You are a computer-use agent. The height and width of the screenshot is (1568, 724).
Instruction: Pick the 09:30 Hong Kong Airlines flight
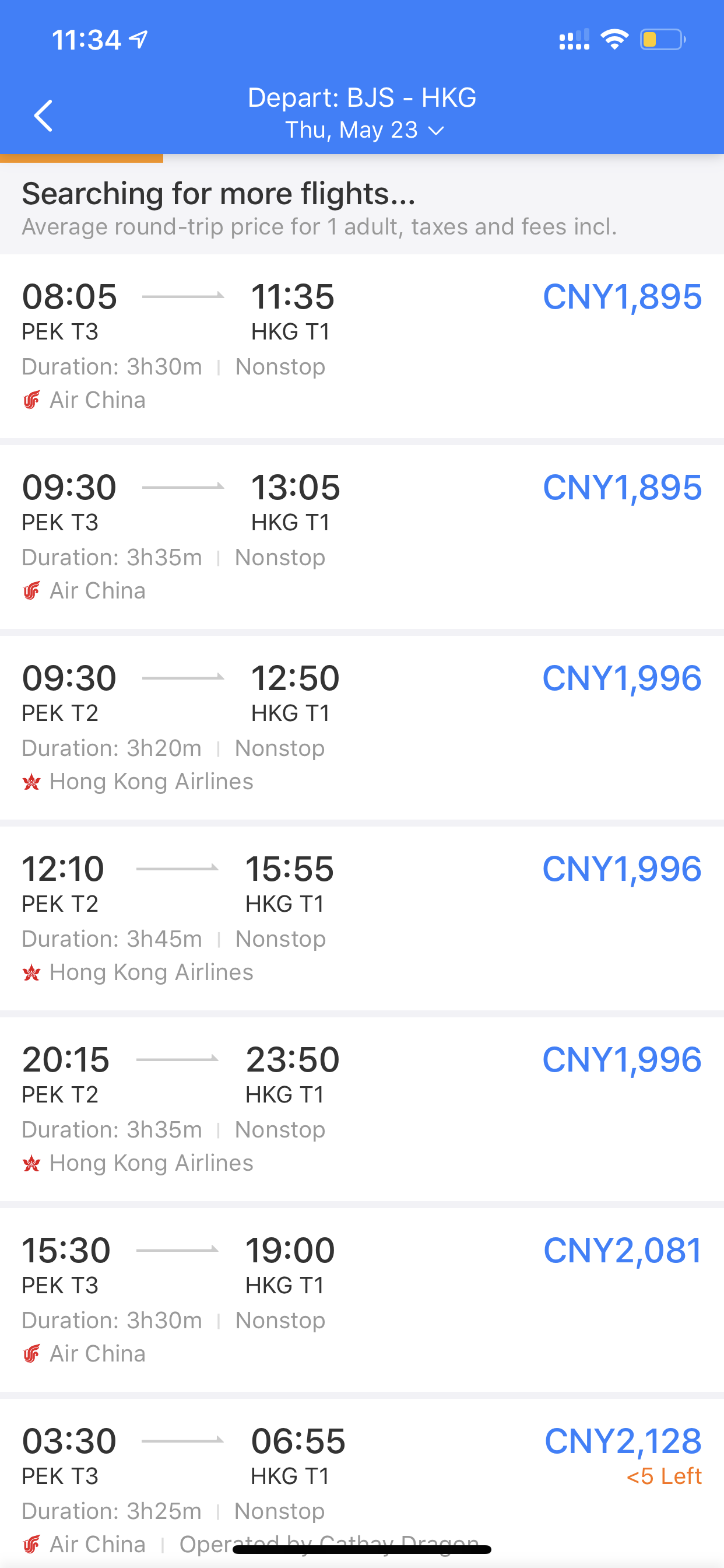pos(362,727)
